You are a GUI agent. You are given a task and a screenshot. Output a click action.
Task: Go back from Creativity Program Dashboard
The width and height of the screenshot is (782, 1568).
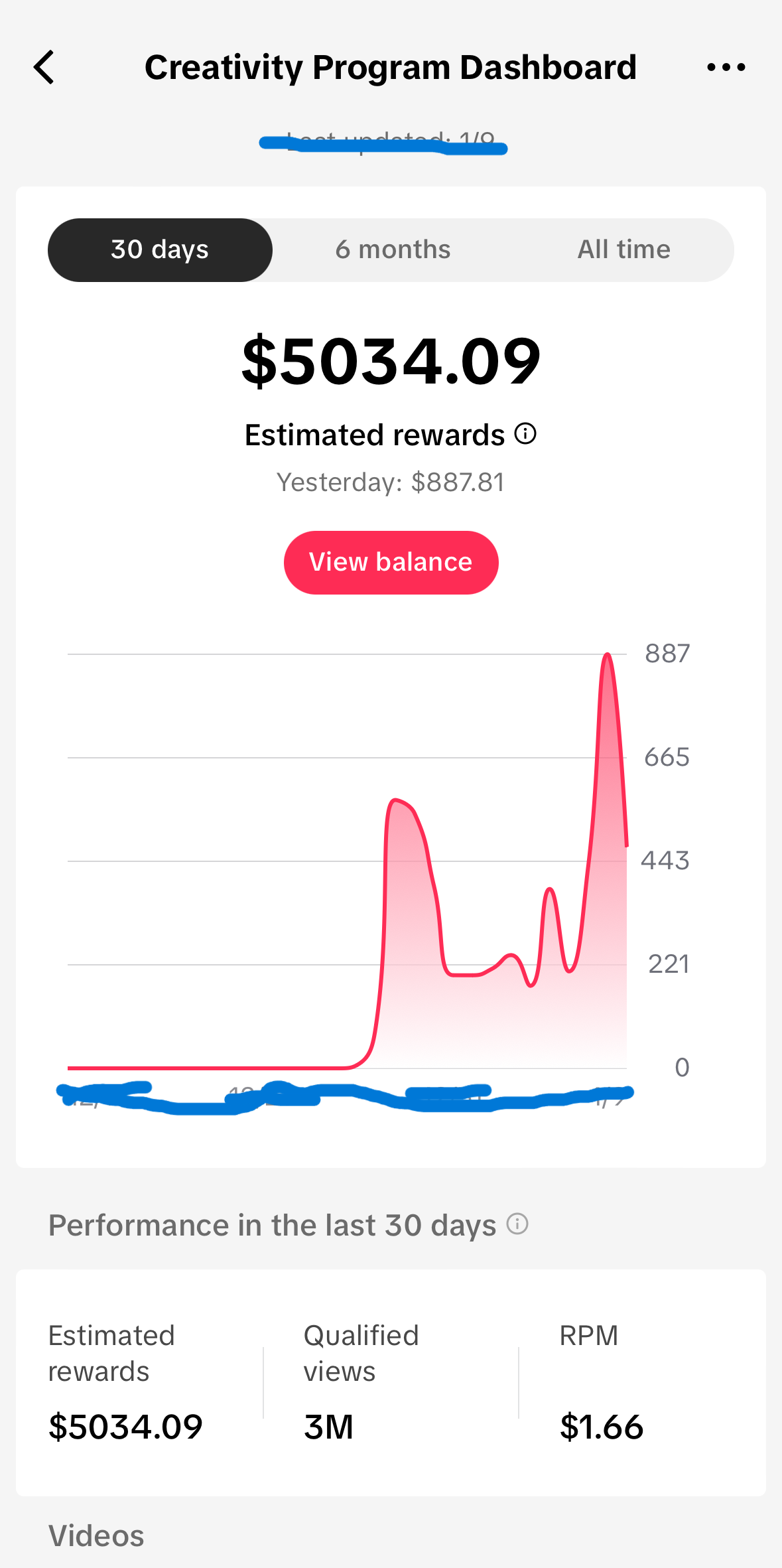point(44,68)
